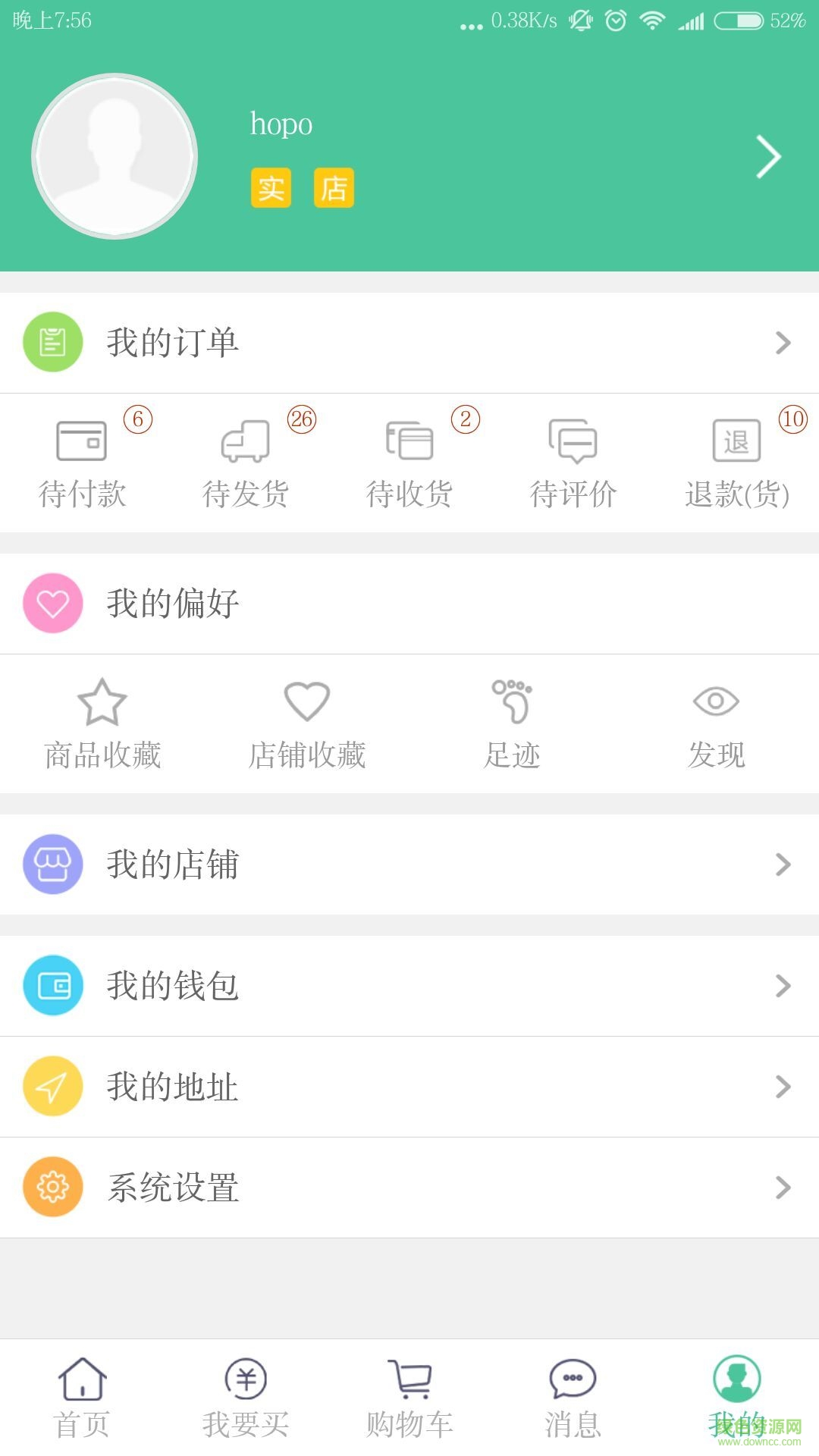Expand 我的店铺 my shop section

[x=409, y=864]
